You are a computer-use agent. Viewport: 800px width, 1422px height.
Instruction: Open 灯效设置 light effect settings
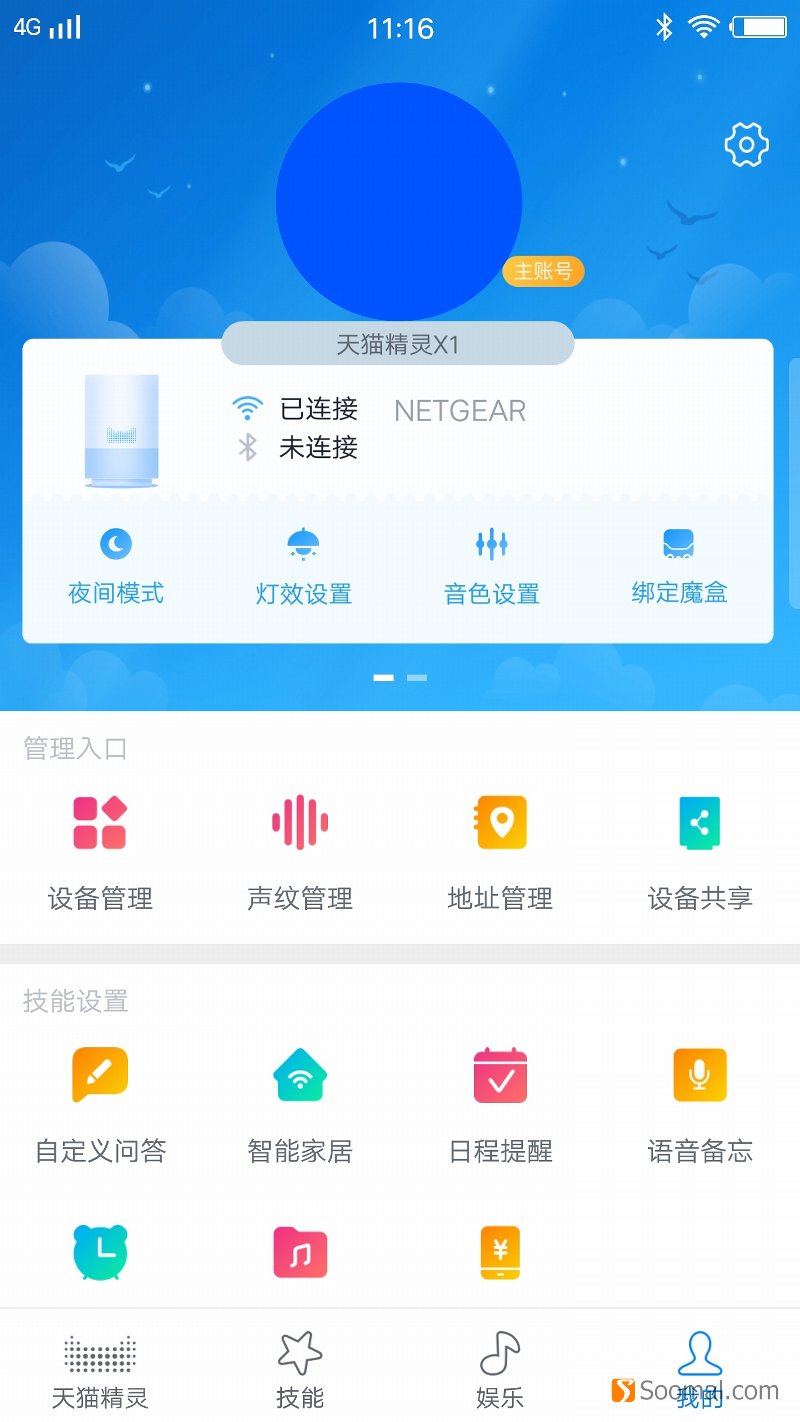(x=301, y=562)
